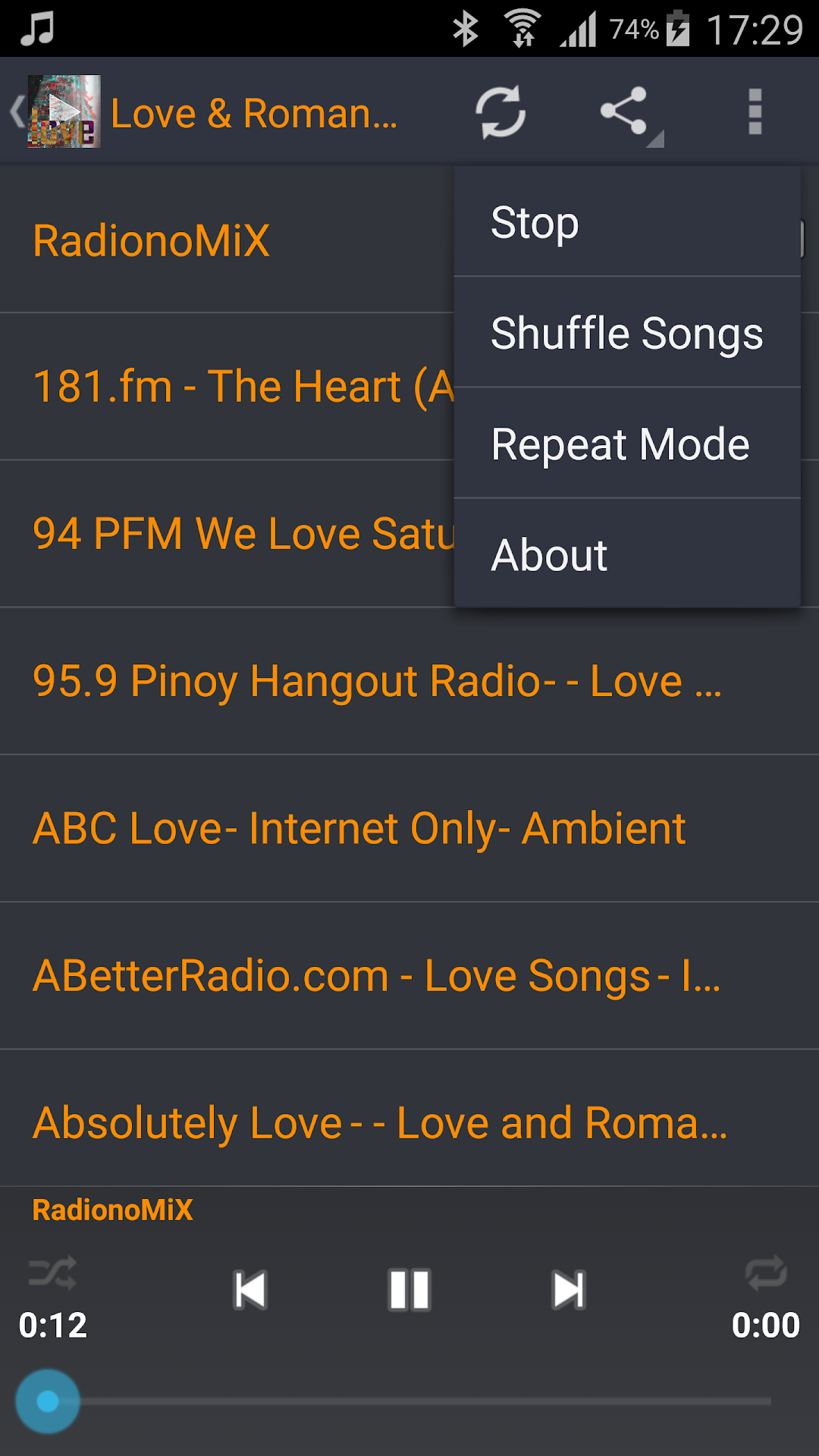Tap the three-dot overflow icon
Screen dimensions: 819x1456
[755, 112]
